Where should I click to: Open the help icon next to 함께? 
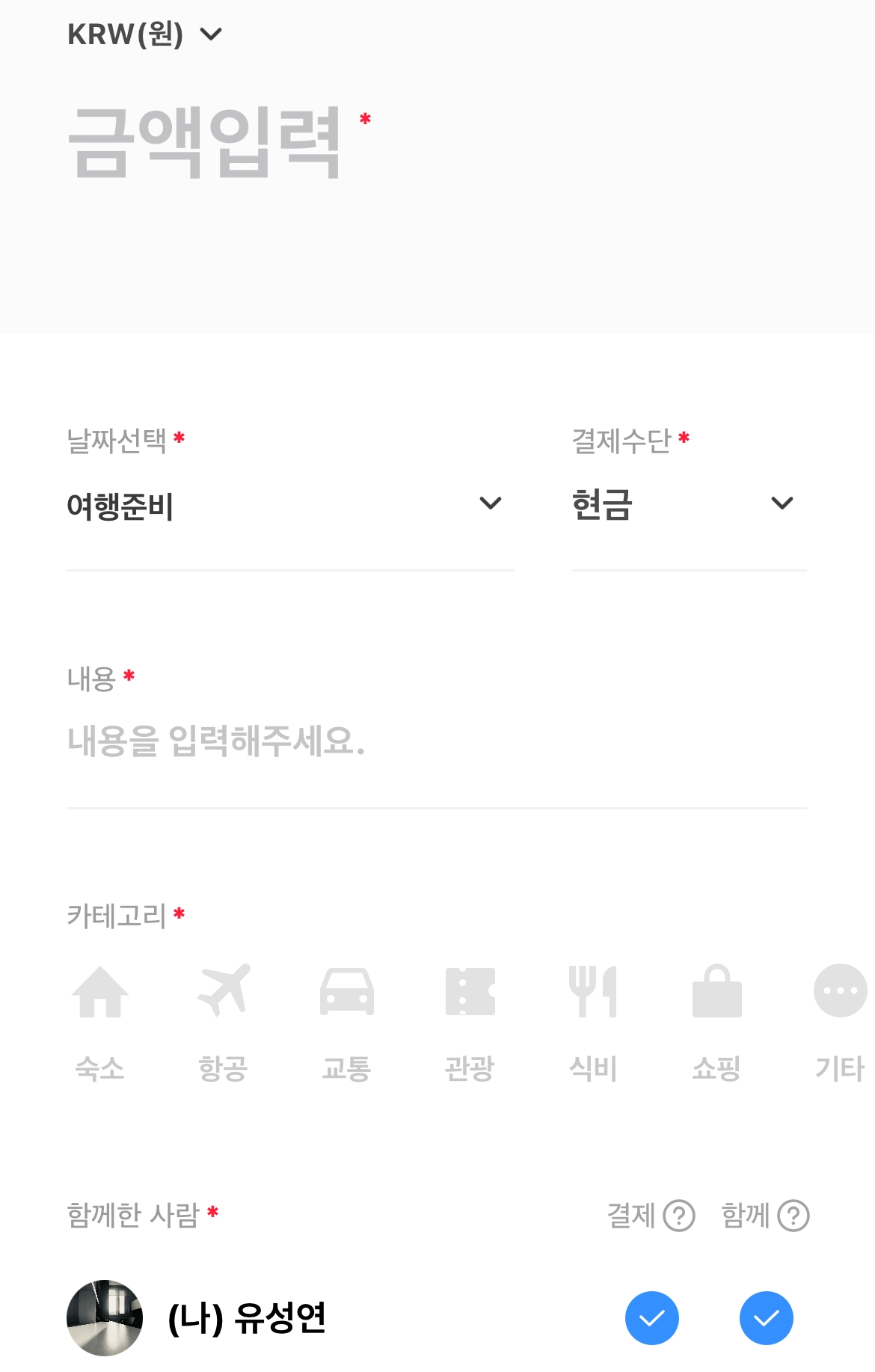(x=793, y=1216)
